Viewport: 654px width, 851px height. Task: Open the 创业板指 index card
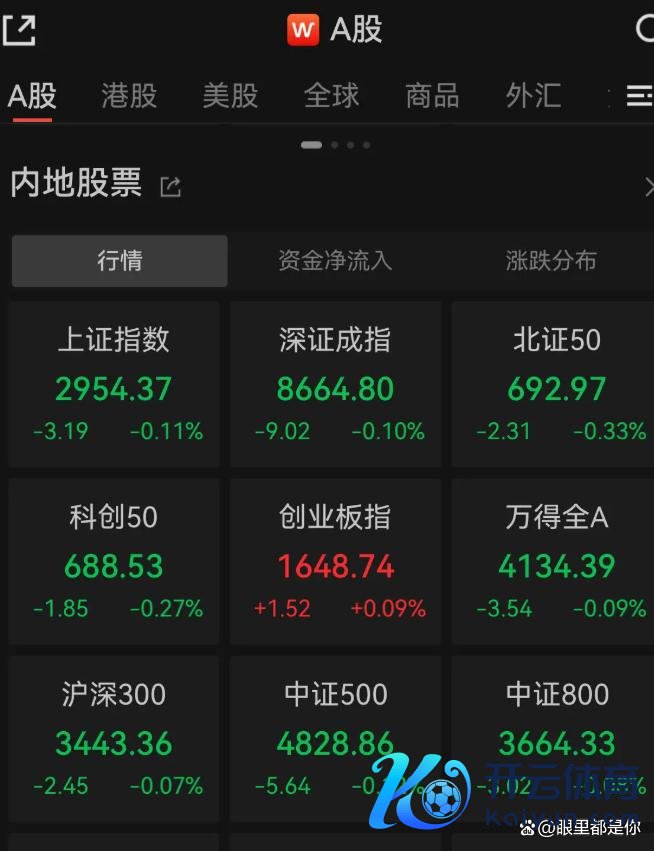[x=335, y=562]
